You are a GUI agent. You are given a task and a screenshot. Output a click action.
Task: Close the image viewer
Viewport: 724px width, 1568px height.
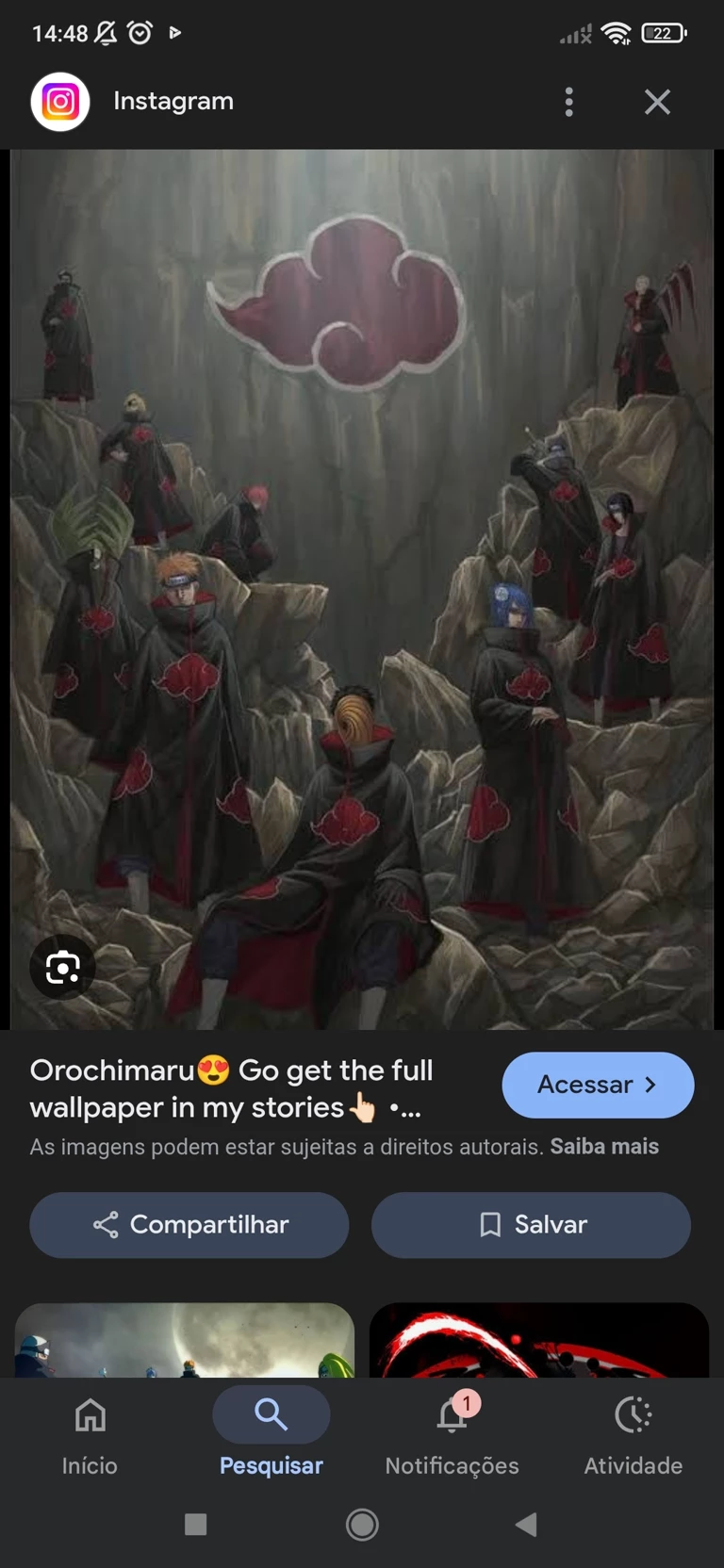(657, 102)
